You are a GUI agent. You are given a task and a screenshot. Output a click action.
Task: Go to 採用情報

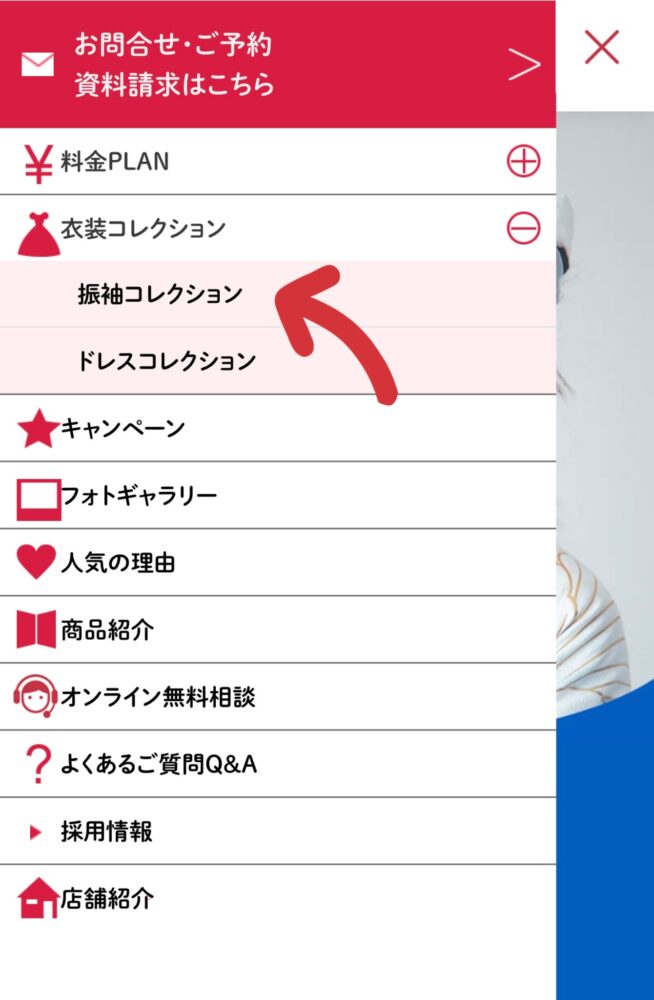pos(106,832)
